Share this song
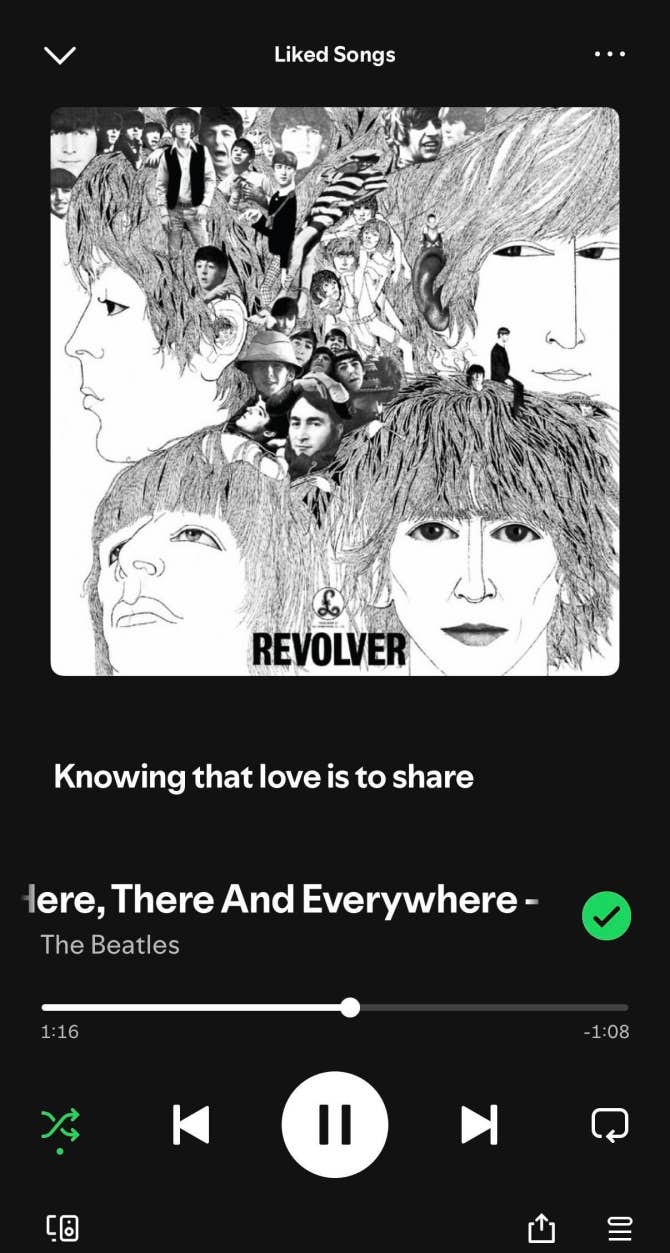The image size is (670, 1253). click(541, 1227)
